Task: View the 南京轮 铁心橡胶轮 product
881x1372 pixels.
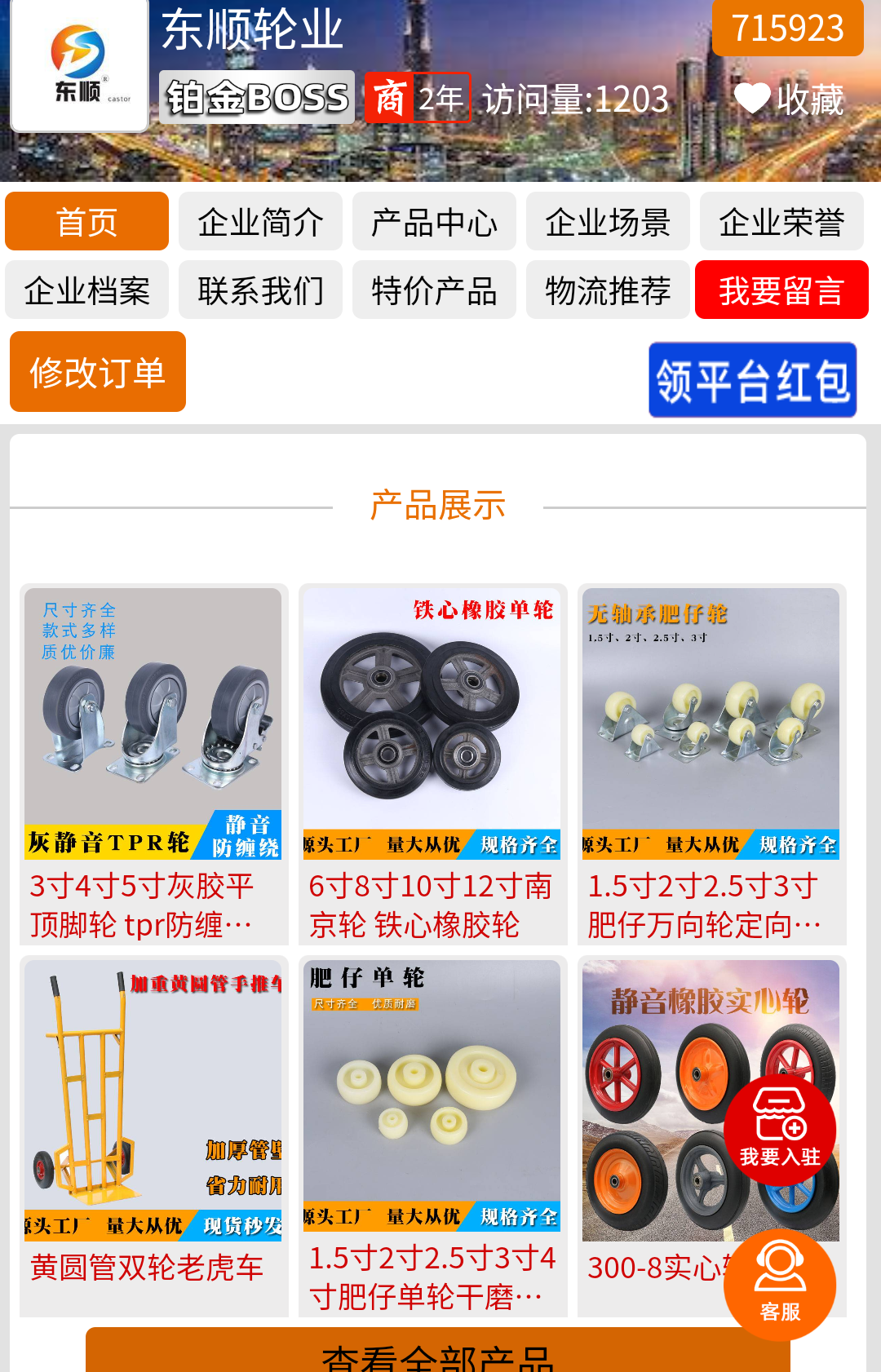Action: tap(432, 764)
